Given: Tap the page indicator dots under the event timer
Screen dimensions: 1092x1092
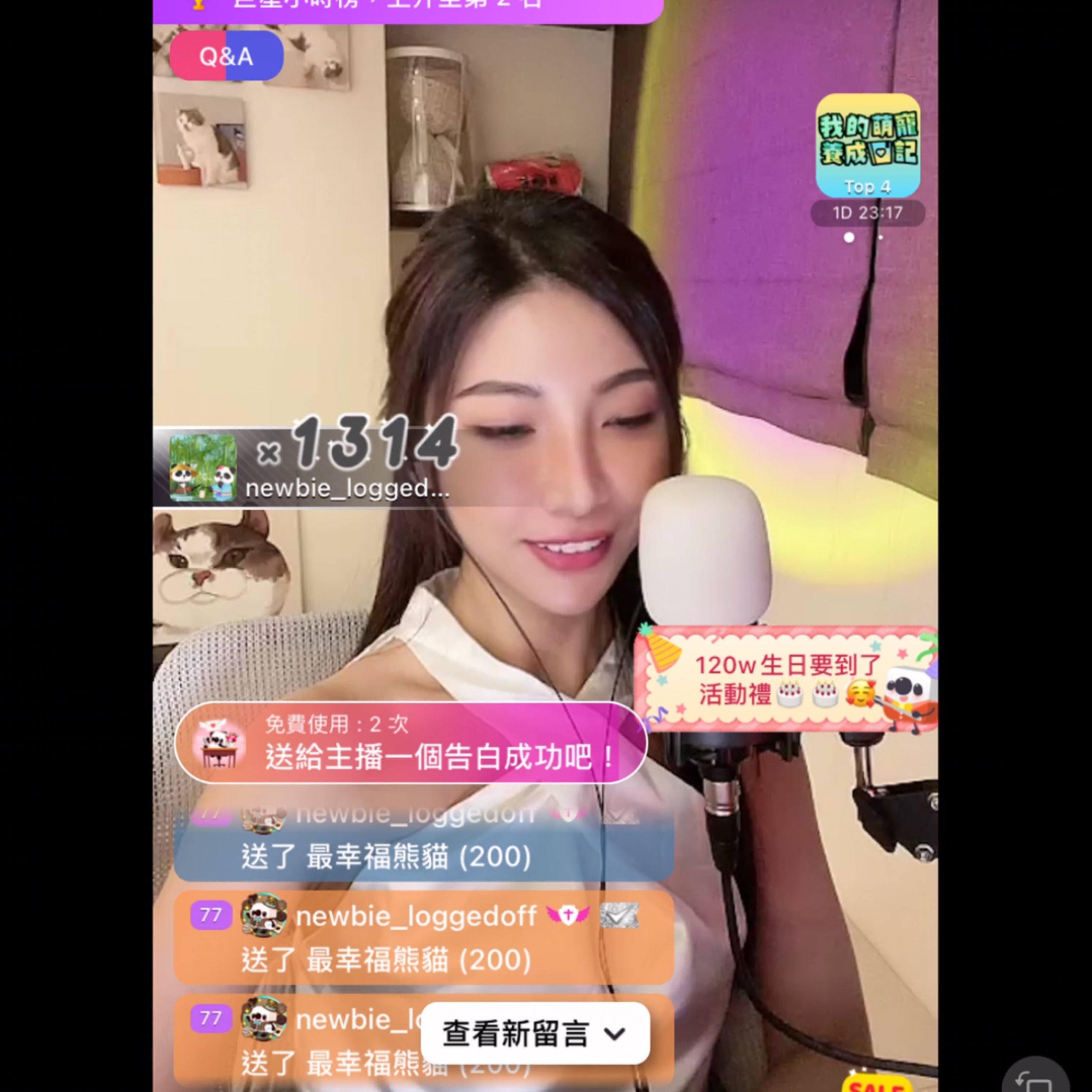Looking at the screenshot, I should click(865, 237).
